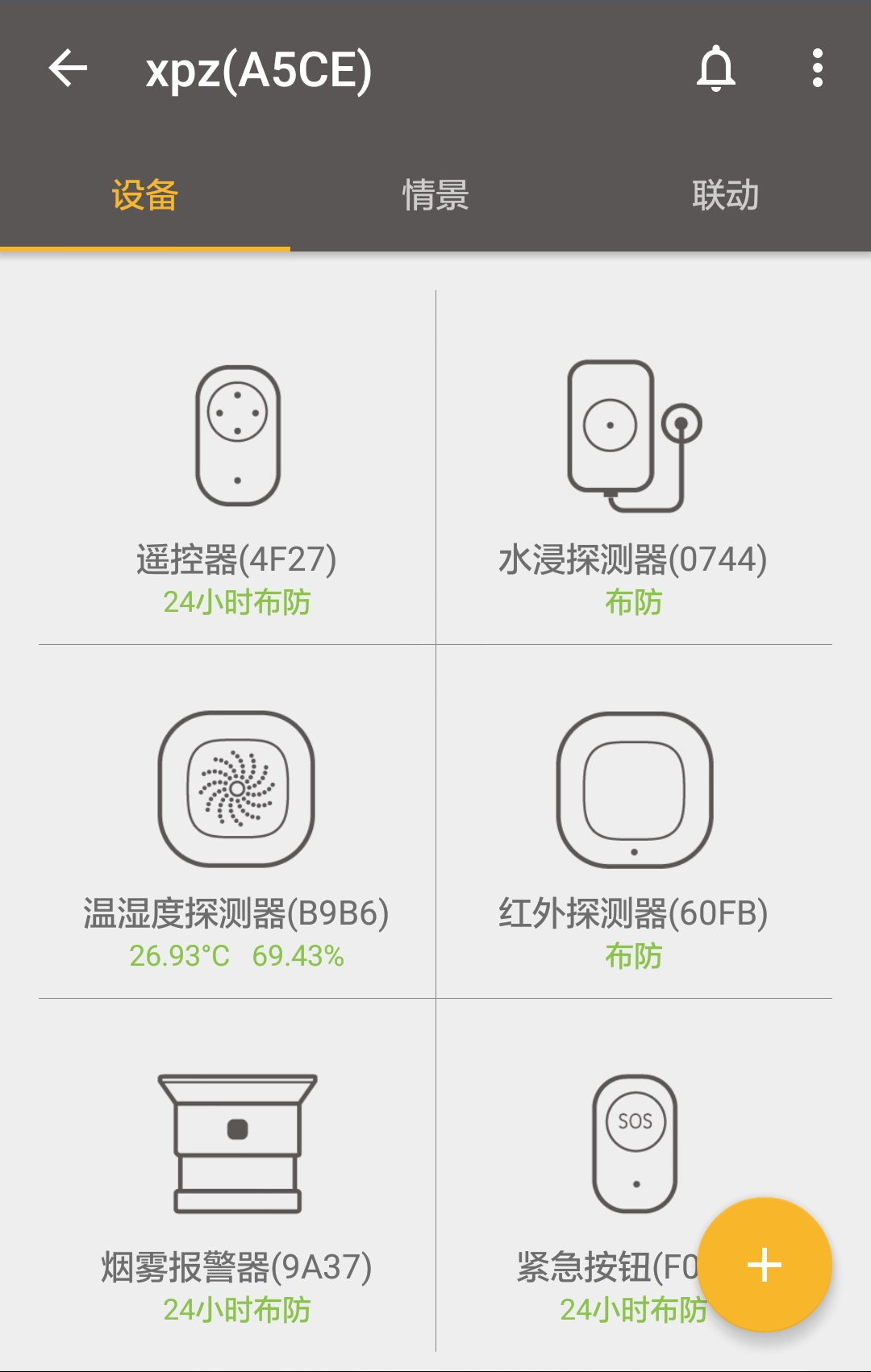Open the overflow menu
Image resolution: width=871 pixels, height=1372 pixels.
click(817, 69)
